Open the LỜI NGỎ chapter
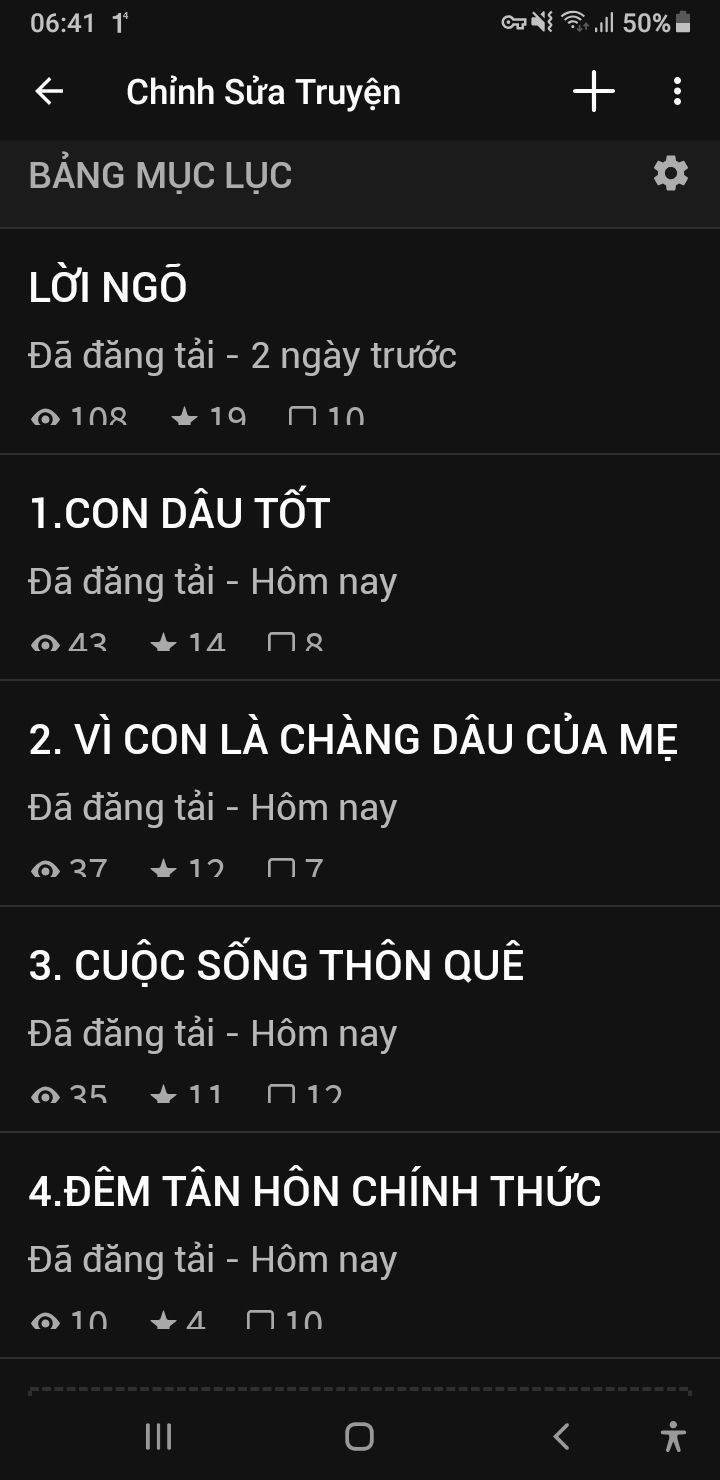The height and width of the screenshot is (1480, 720). click(360, 340)
